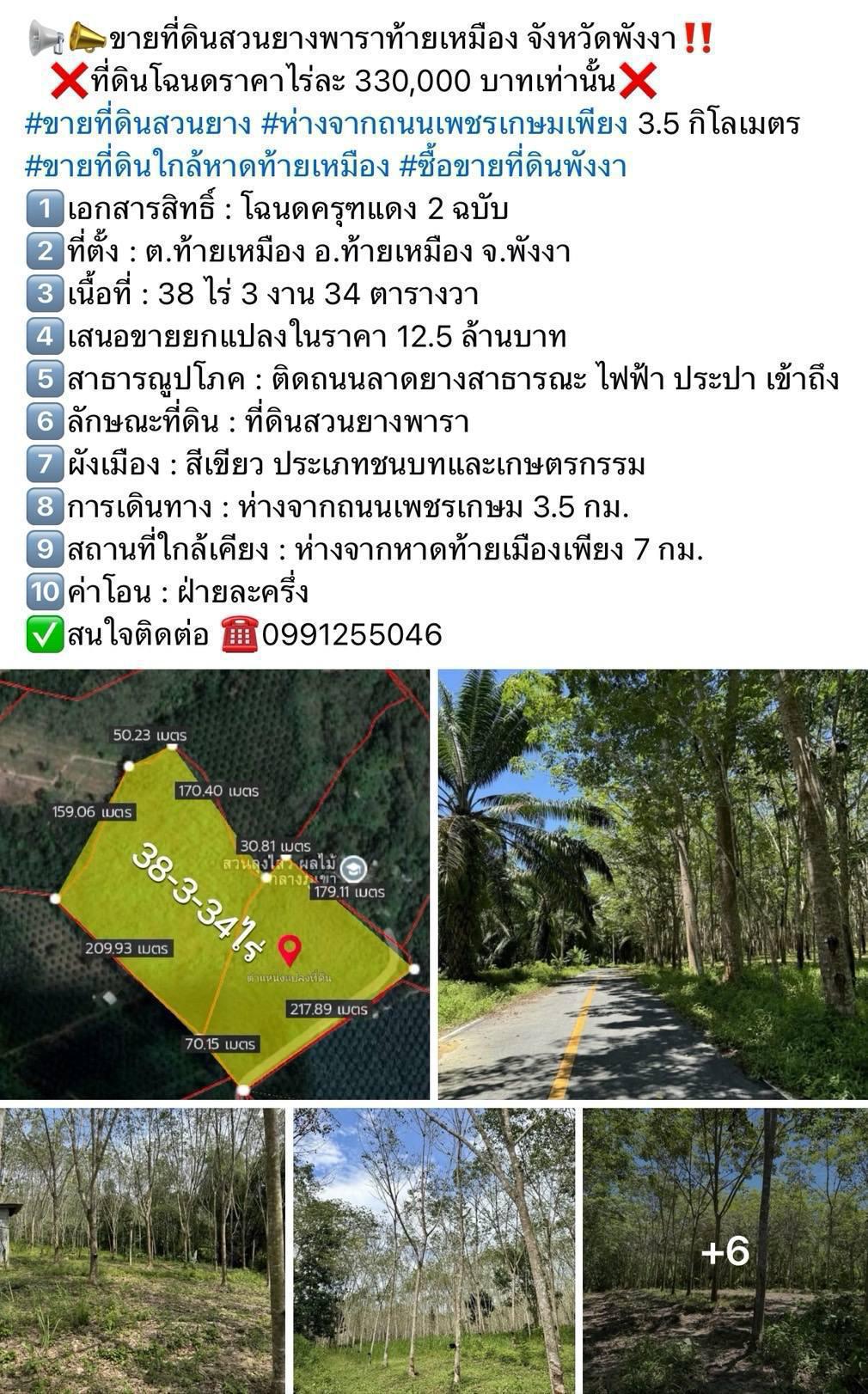The height and width of the screenshot is (1394, 868).
Task: Open the #ขายที่ดินใกล้หาดท้ายเหมือง hashtag
Action: click(x=207, y=166)
